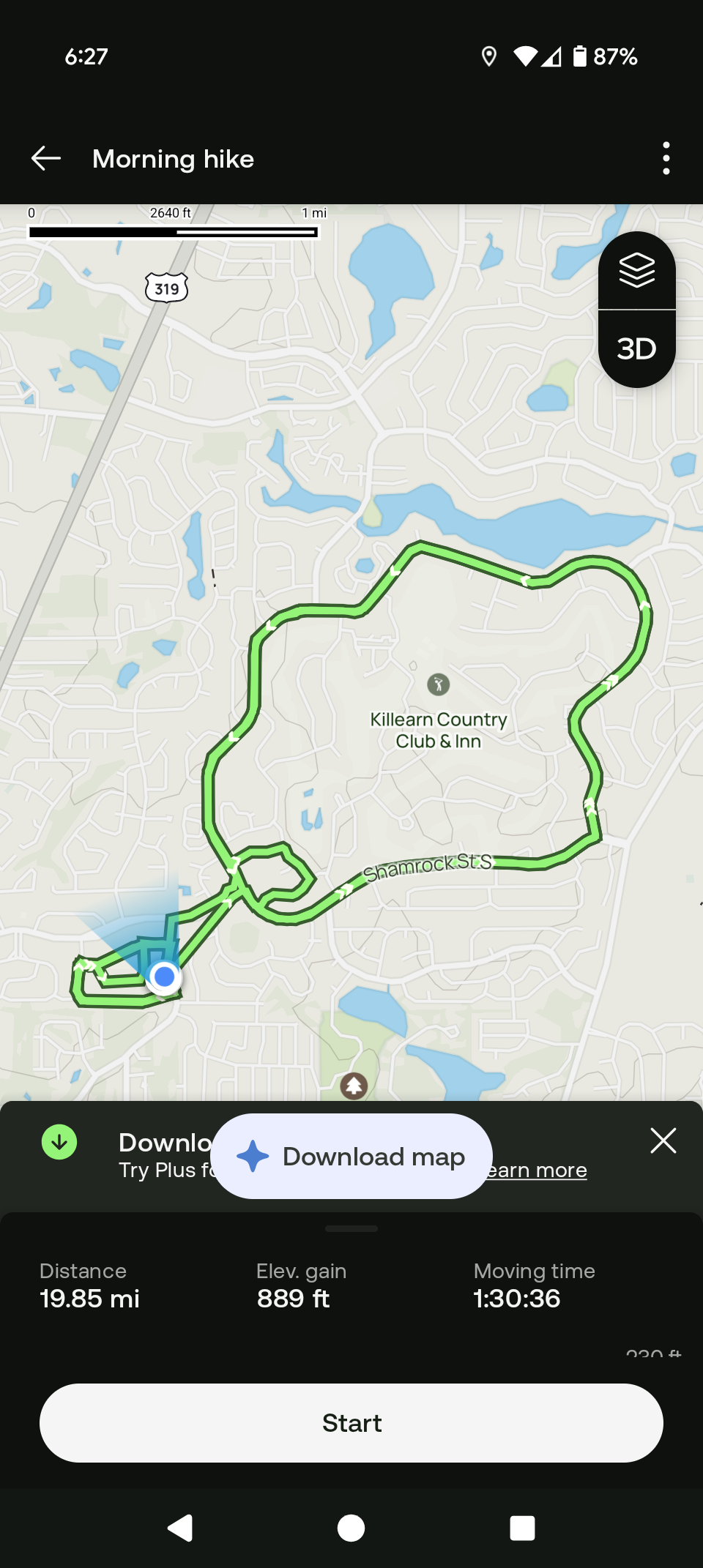Start the Morning hike
Image resolution: width=703 pixels, height=1568 pixels.
tap(351, 1423)
